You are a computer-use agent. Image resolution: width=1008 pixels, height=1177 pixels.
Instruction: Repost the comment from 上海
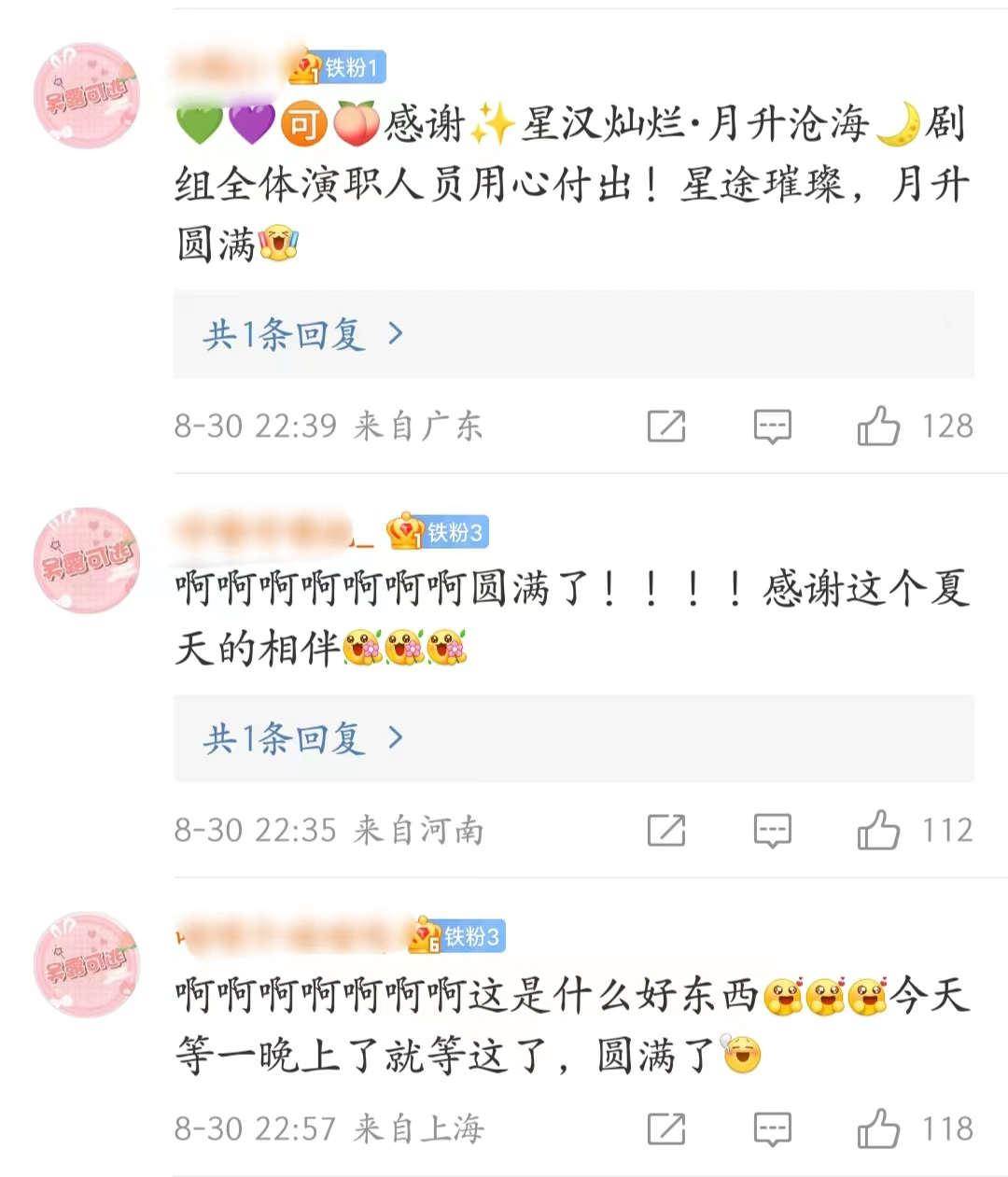click(x=666, y=1129)
